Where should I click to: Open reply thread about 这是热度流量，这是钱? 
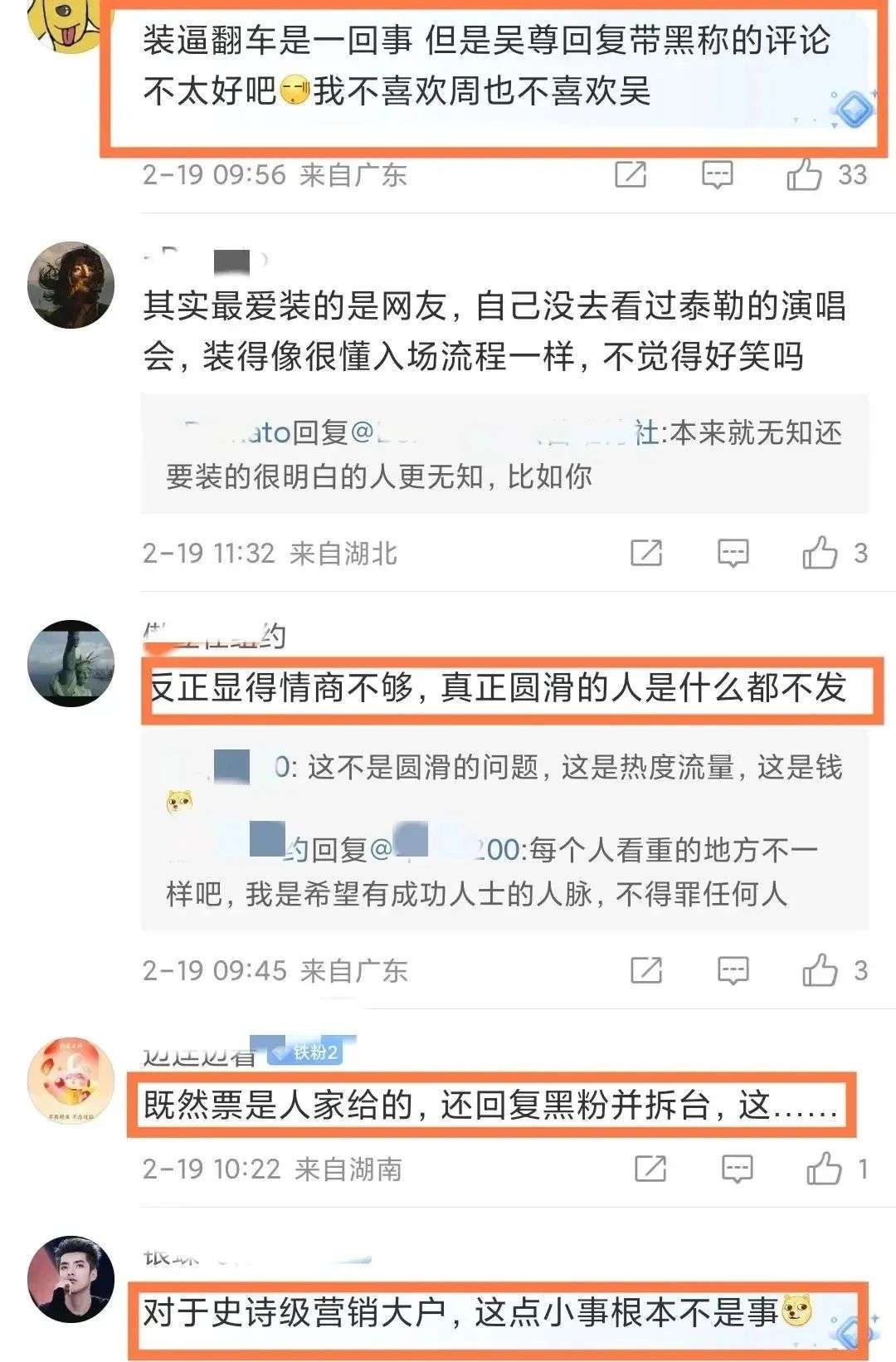504,768
